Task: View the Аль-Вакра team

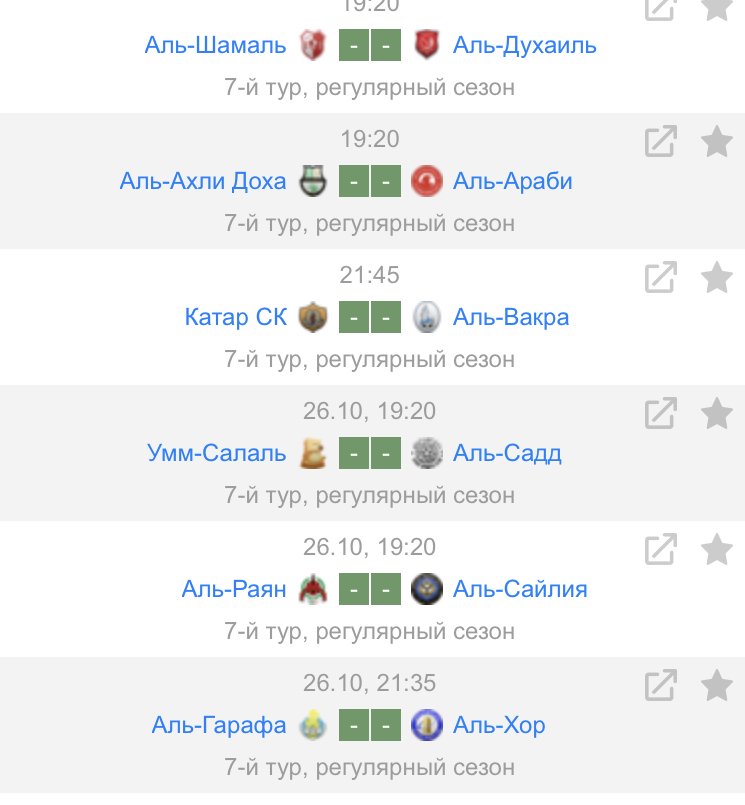Action: click(510, 318)
